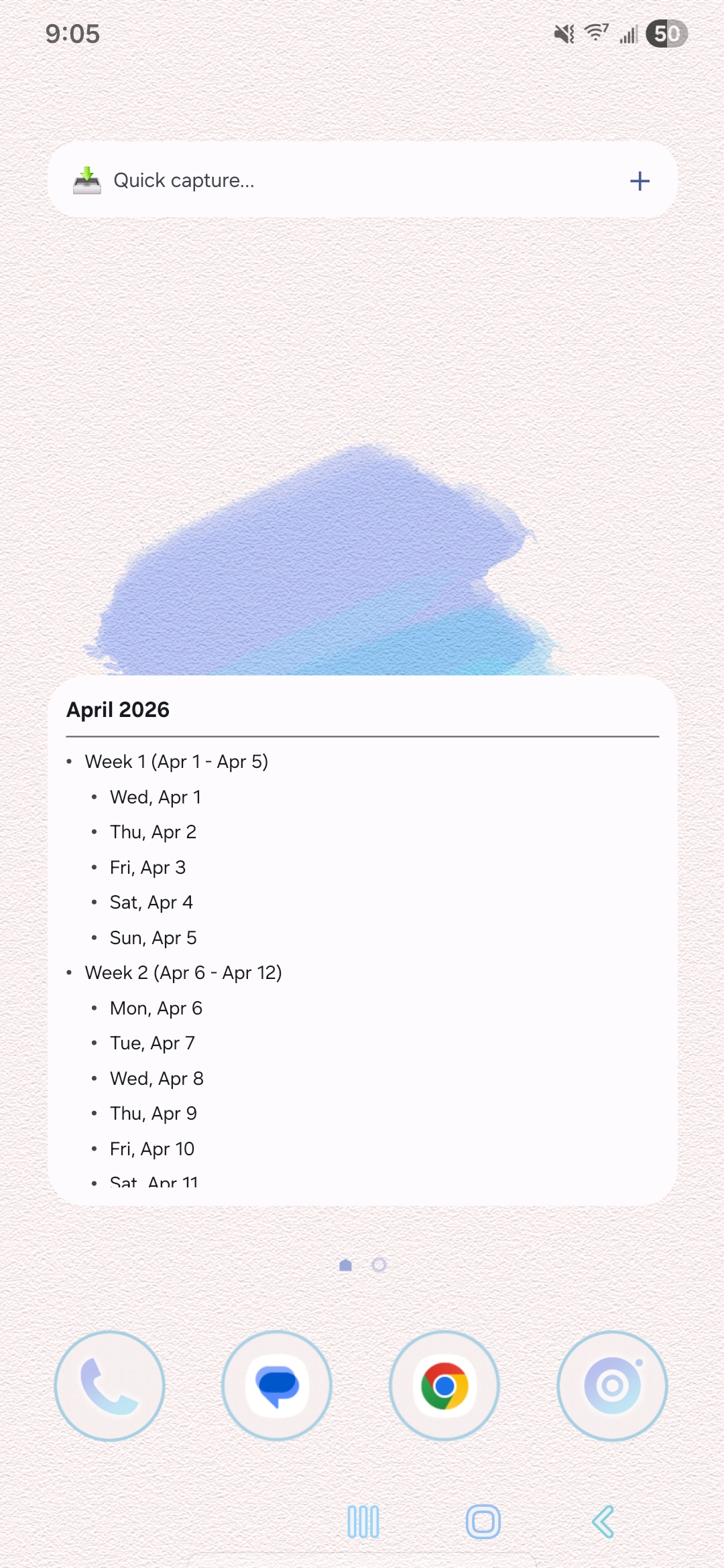Launch the Messages app from the dock
Viewport: 724px width, 1568px height.
coord(277,1386)
